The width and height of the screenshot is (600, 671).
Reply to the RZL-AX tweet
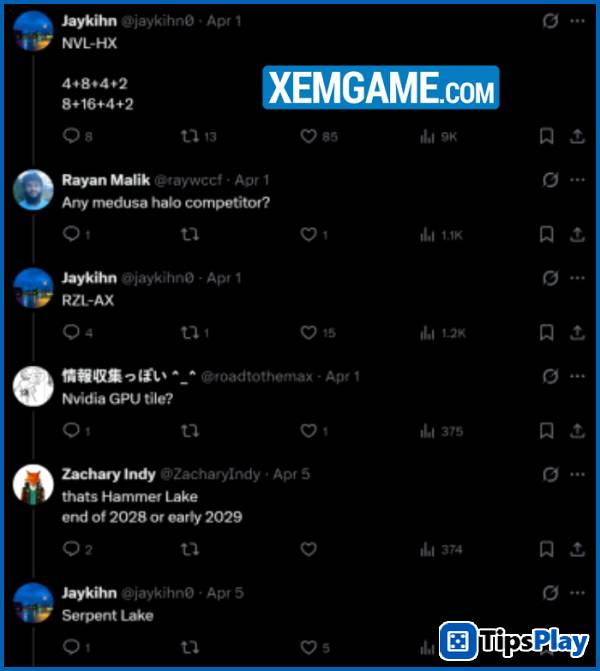(x=71, y=333)
